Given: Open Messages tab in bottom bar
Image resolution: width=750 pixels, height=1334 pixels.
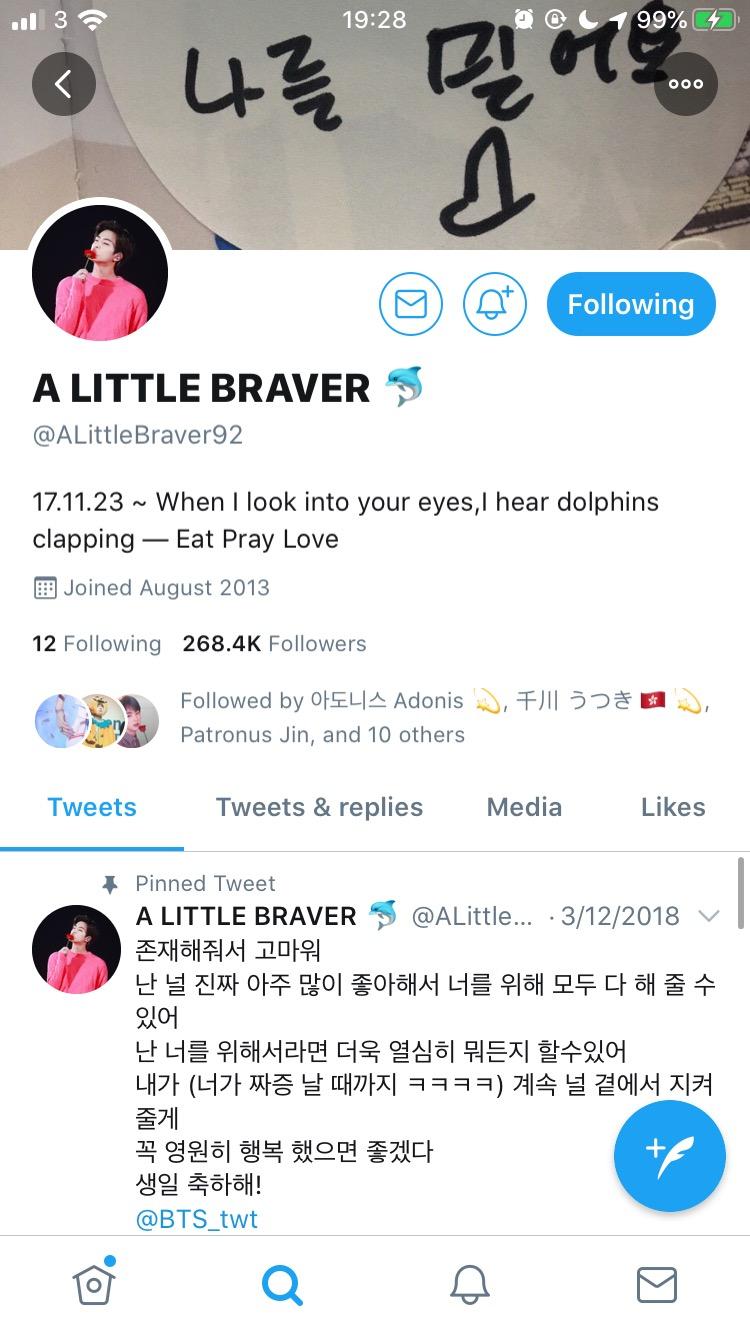Looking at the screenshot, I should (x=656, y=1284).
